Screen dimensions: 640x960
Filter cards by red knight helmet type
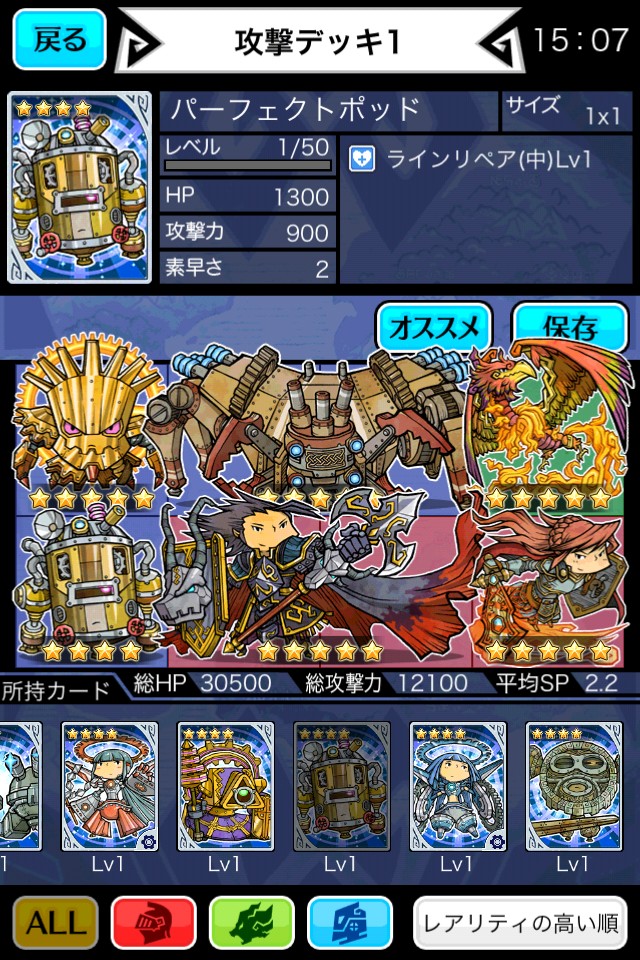pyautogui.click(x=153, y=922)
